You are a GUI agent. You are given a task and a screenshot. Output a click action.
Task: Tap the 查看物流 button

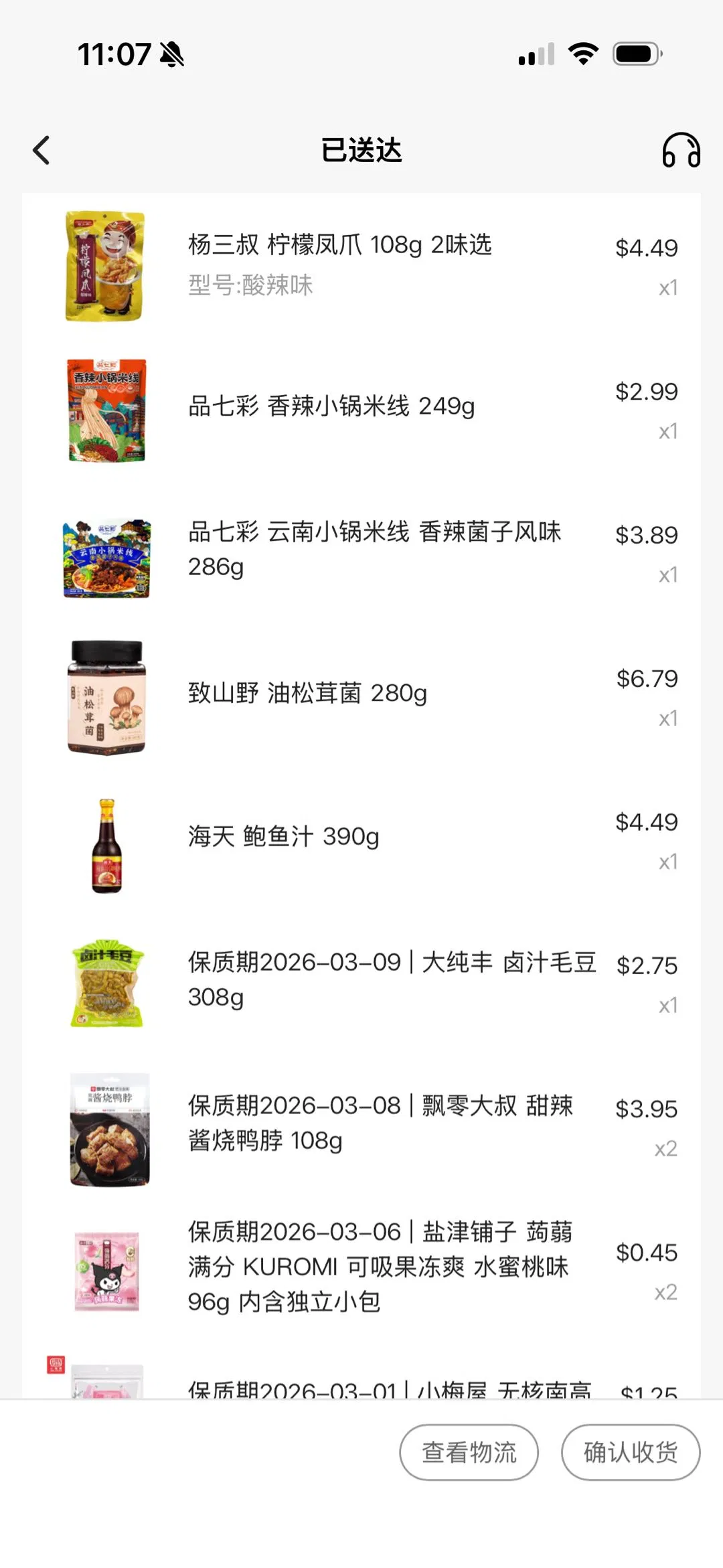[x=469, y=1452]
